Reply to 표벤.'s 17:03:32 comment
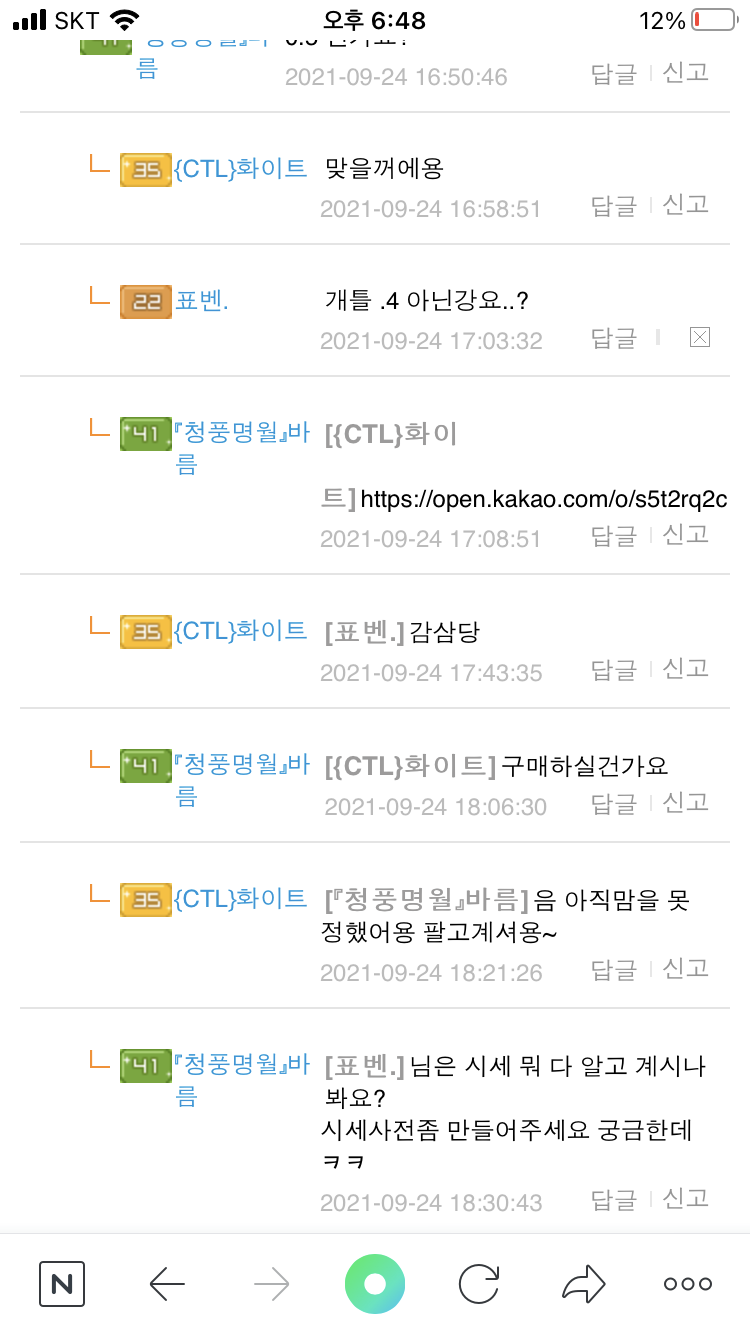 (614, 339)
